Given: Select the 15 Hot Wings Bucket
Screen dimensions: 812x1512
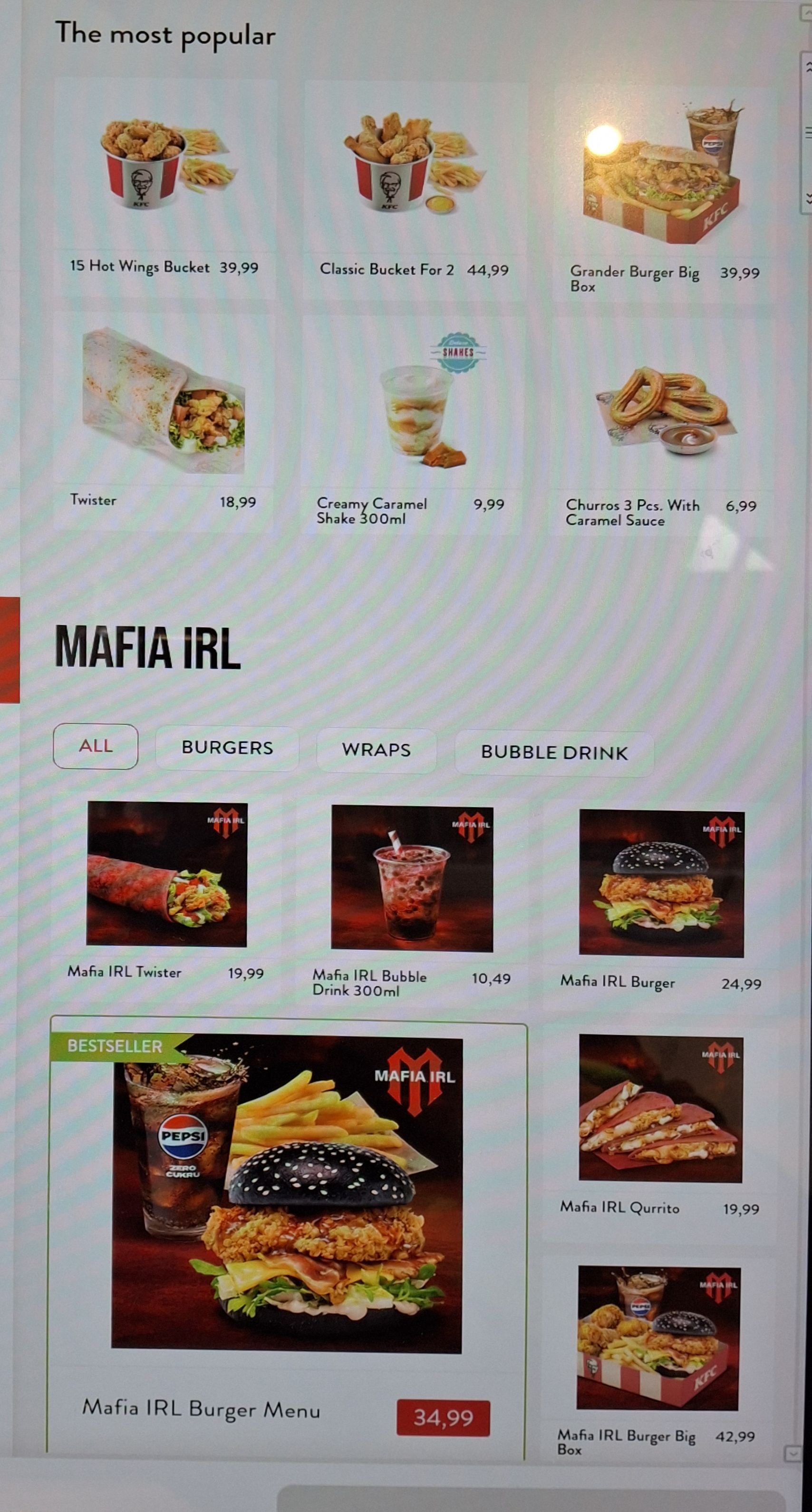Looking at the screenshot, I should click(164, 188).
